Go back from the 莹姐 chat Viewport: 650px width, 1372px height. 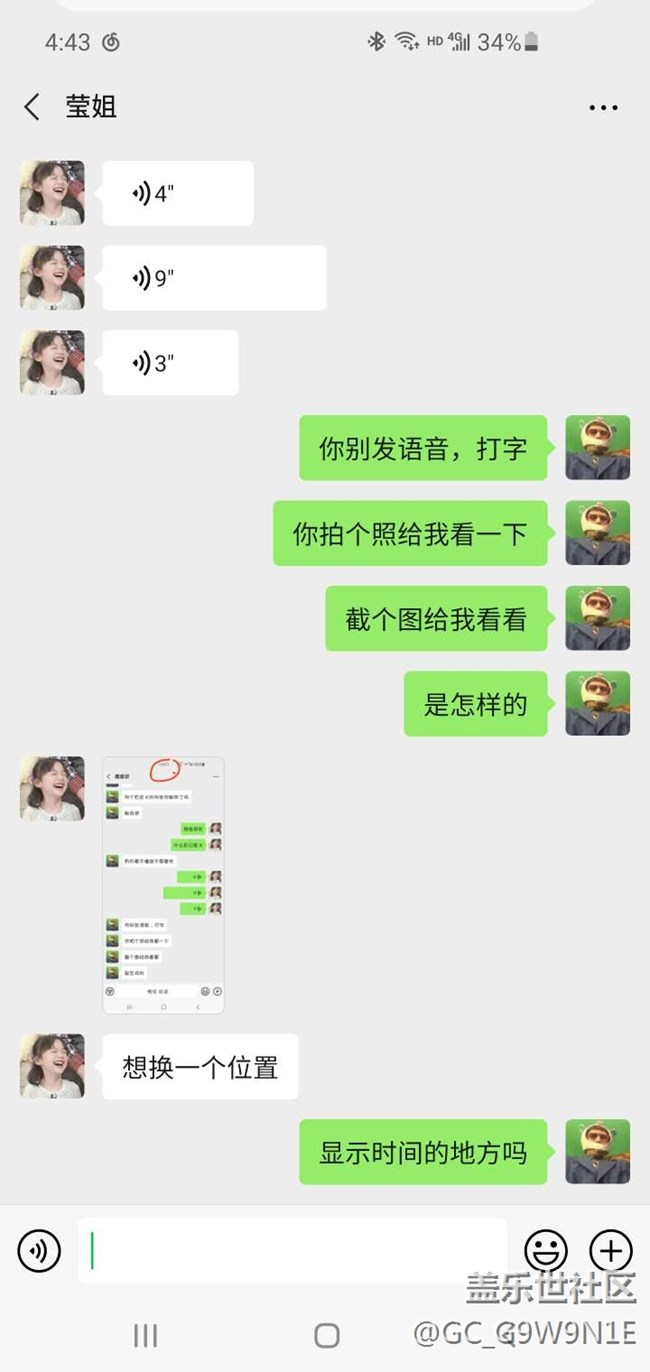[x=32, y=107]
